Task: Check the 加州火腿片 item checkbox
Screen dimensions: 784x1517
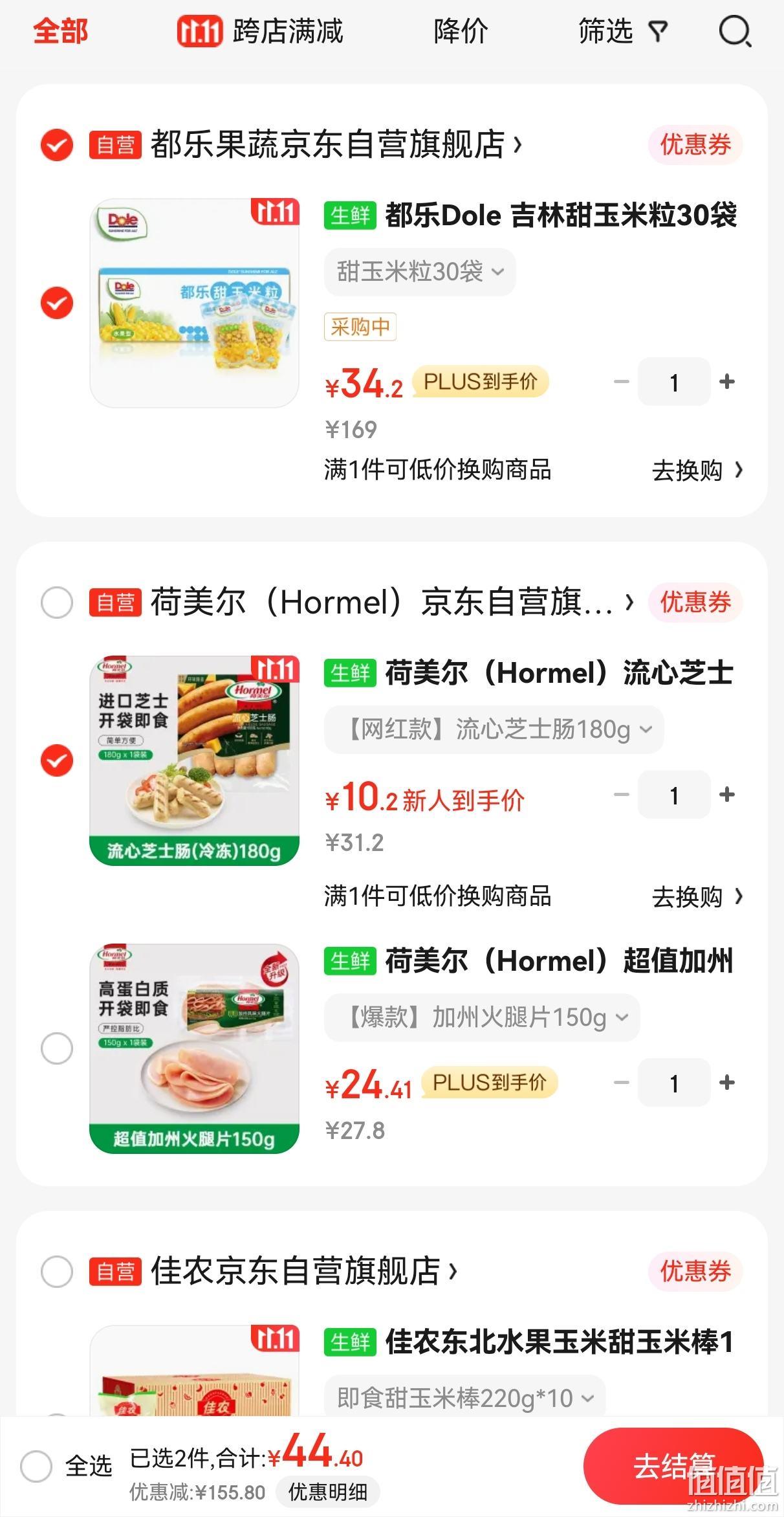Action: [x=57, y=1048]
